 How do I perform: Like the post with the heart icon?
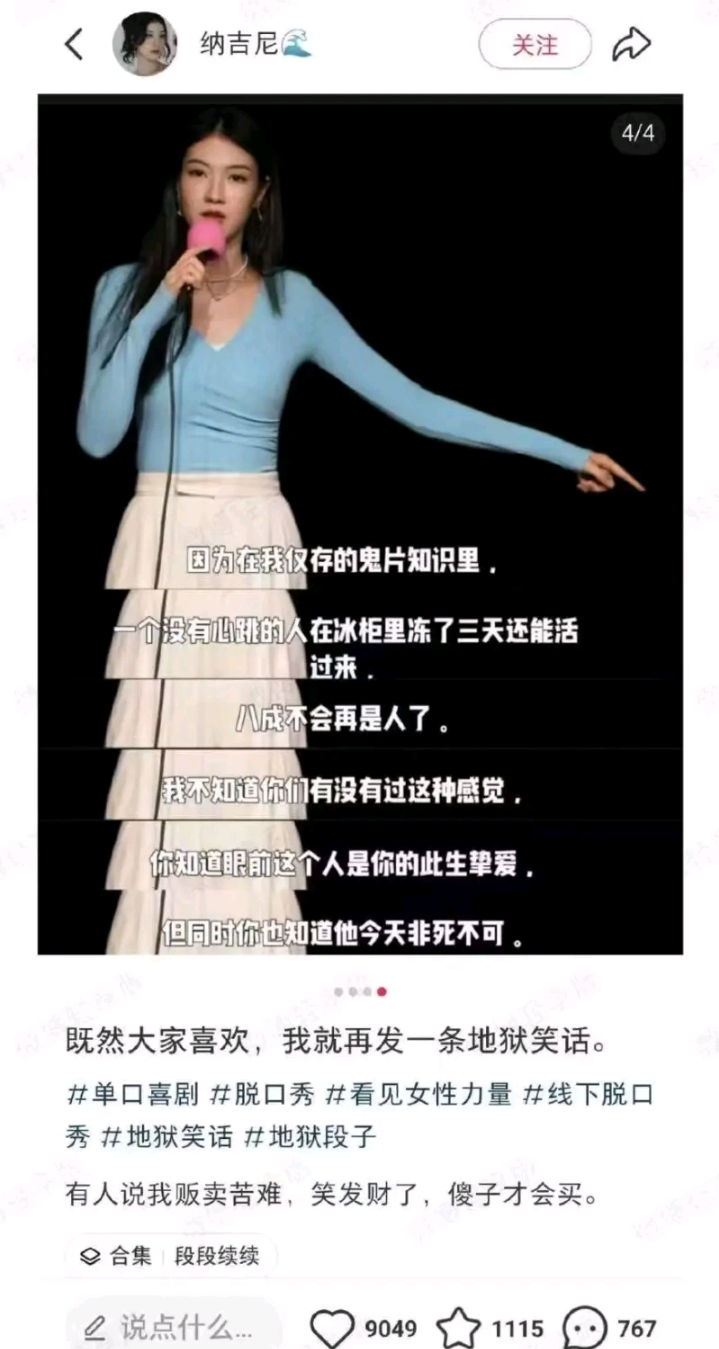(x=333, y=1328)
